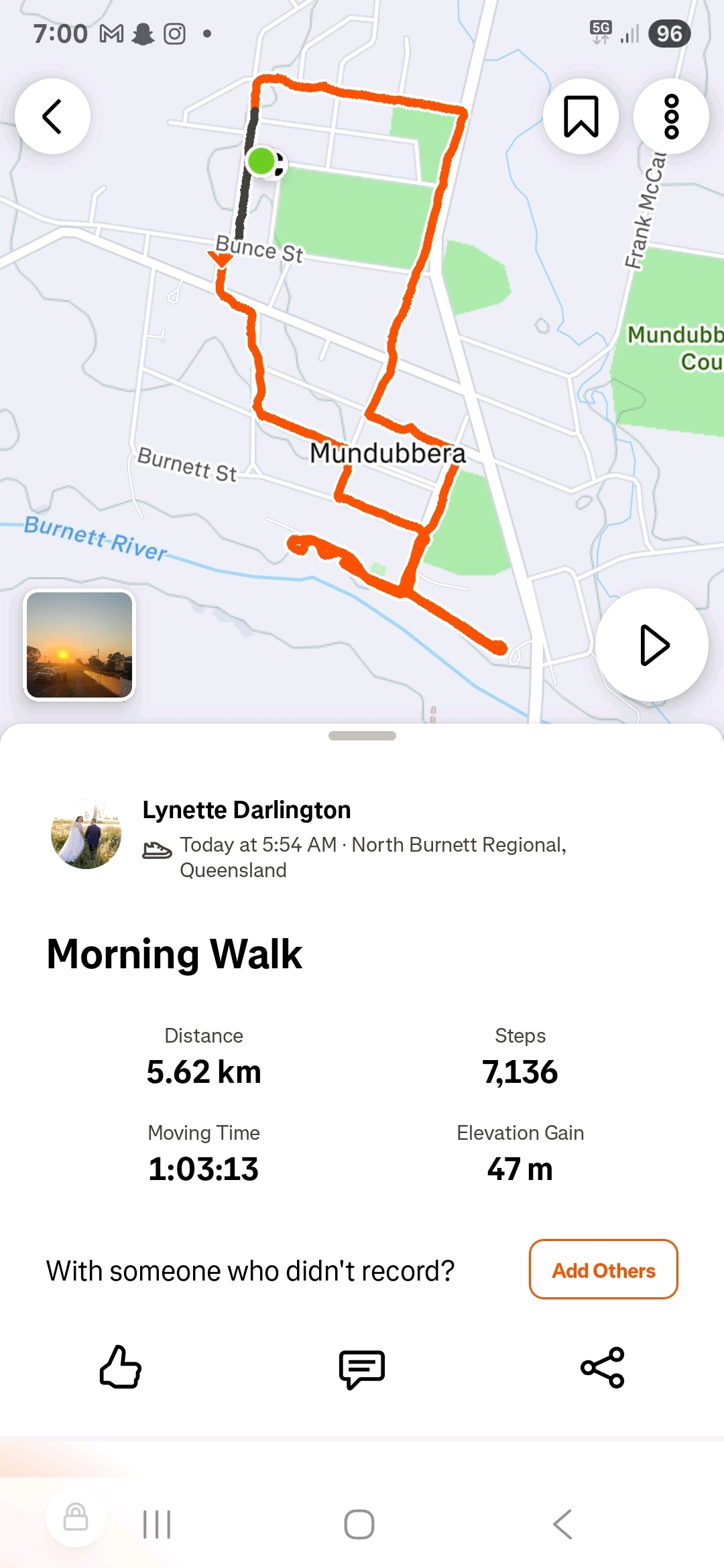Share this Morning Walk activity
The width and height of the screenshot is (724, 1568).
pos(603,1367)
